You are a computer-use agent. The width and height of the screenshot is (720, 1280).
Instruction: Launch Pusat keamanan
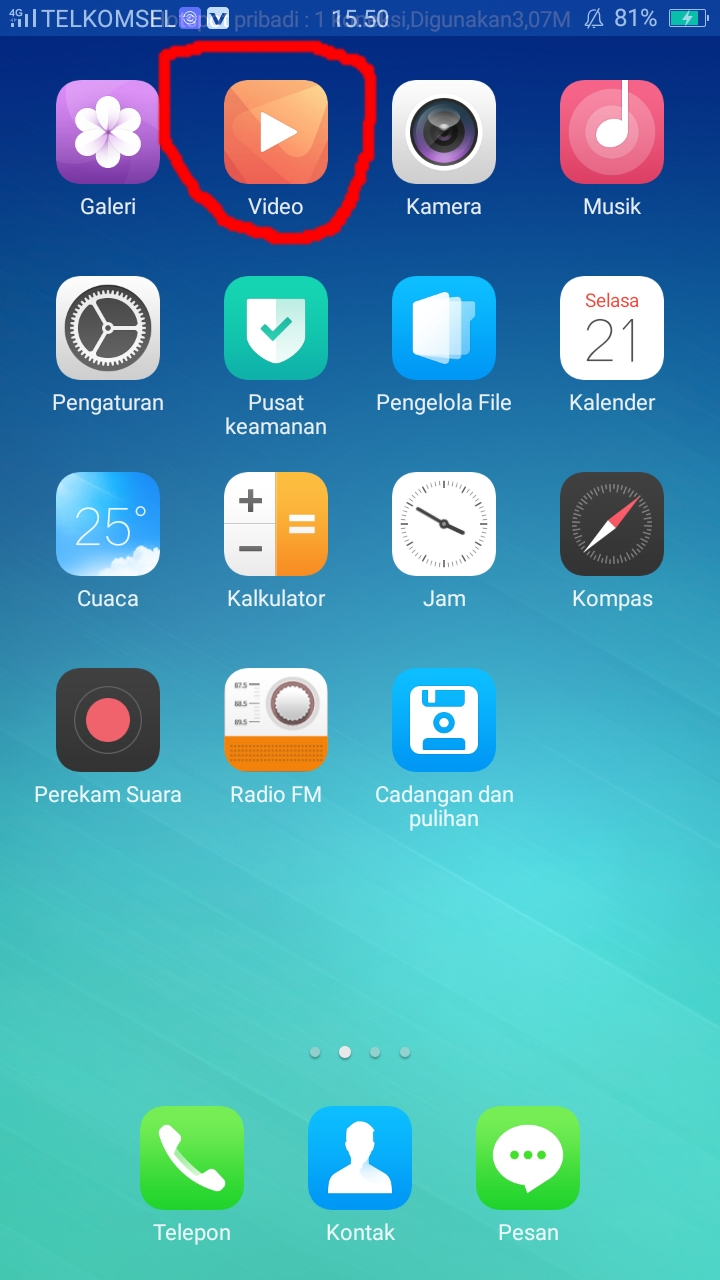pos(276,328)
